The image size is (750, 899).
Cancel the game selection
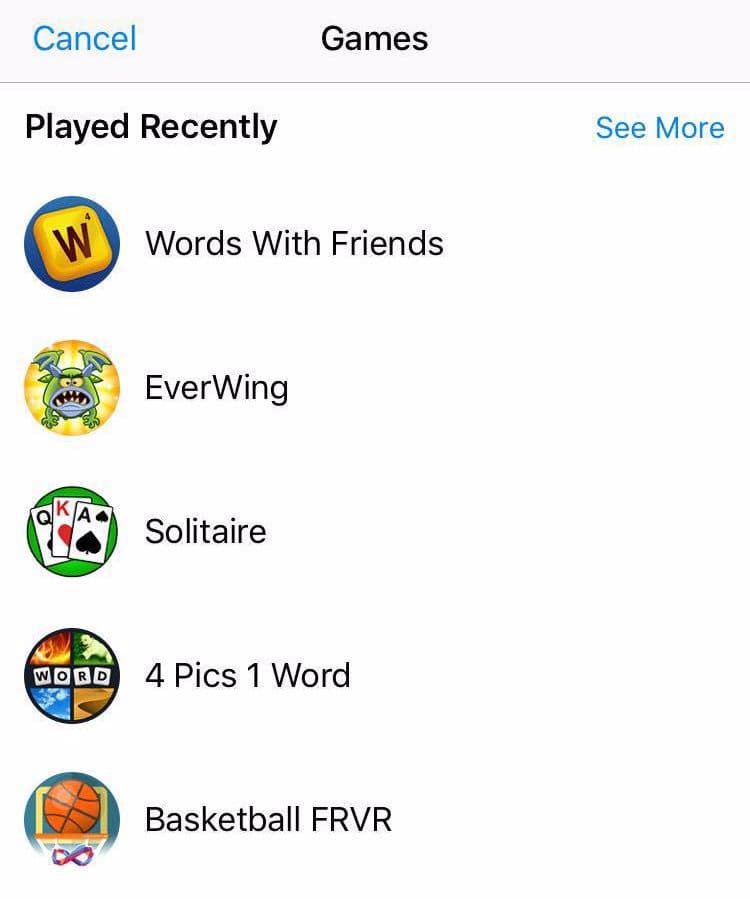tap(84, 39)
